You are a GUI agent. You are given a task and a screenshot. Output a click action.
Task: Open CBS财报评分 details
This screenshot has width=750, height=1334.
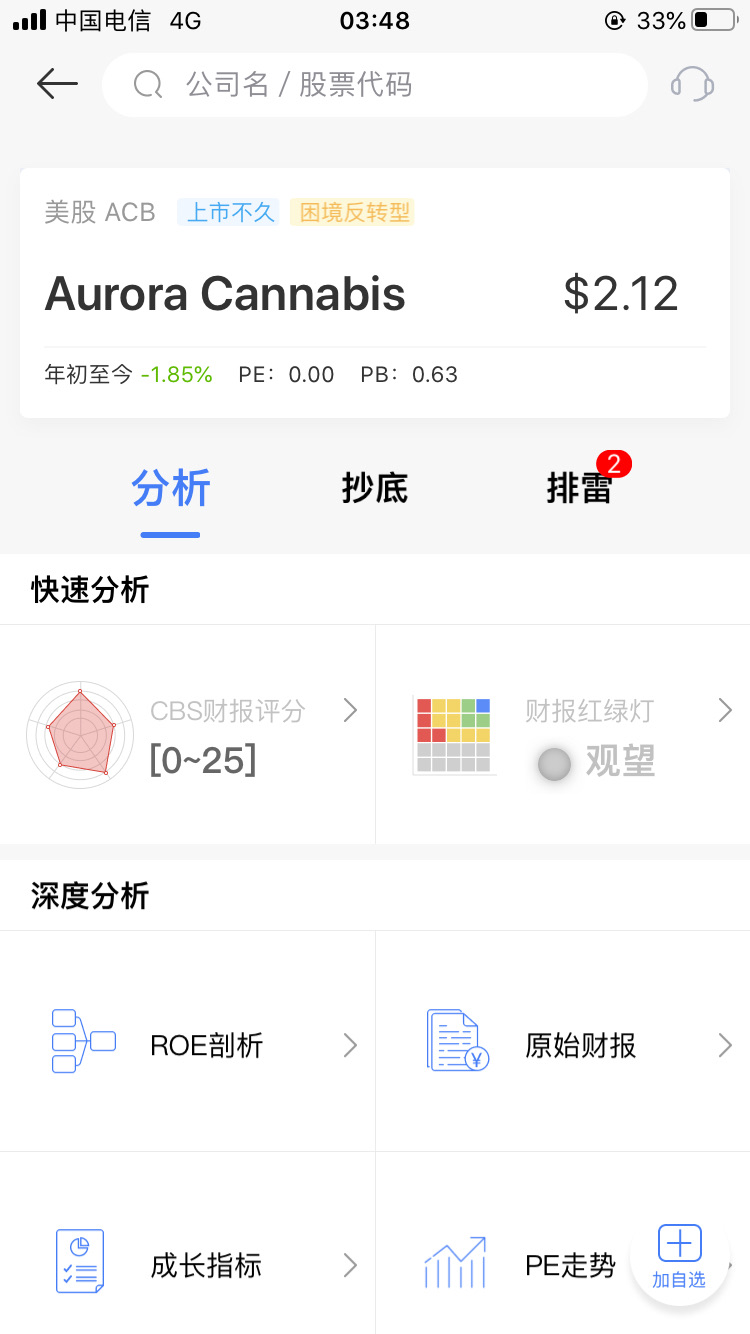pyautogui.click(x=188, y=735)
